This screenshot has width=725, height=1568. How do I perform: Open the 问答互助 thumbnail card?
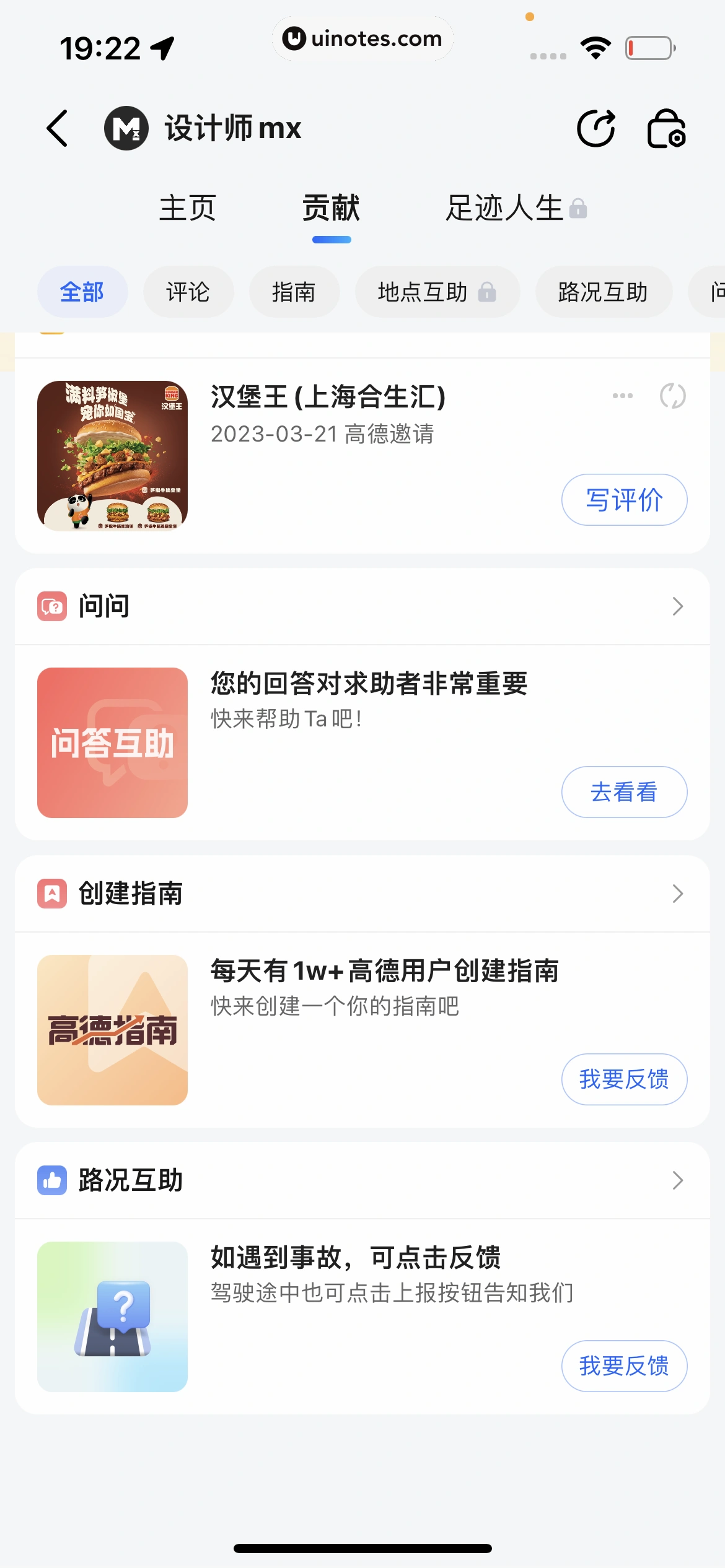[112, 743]
